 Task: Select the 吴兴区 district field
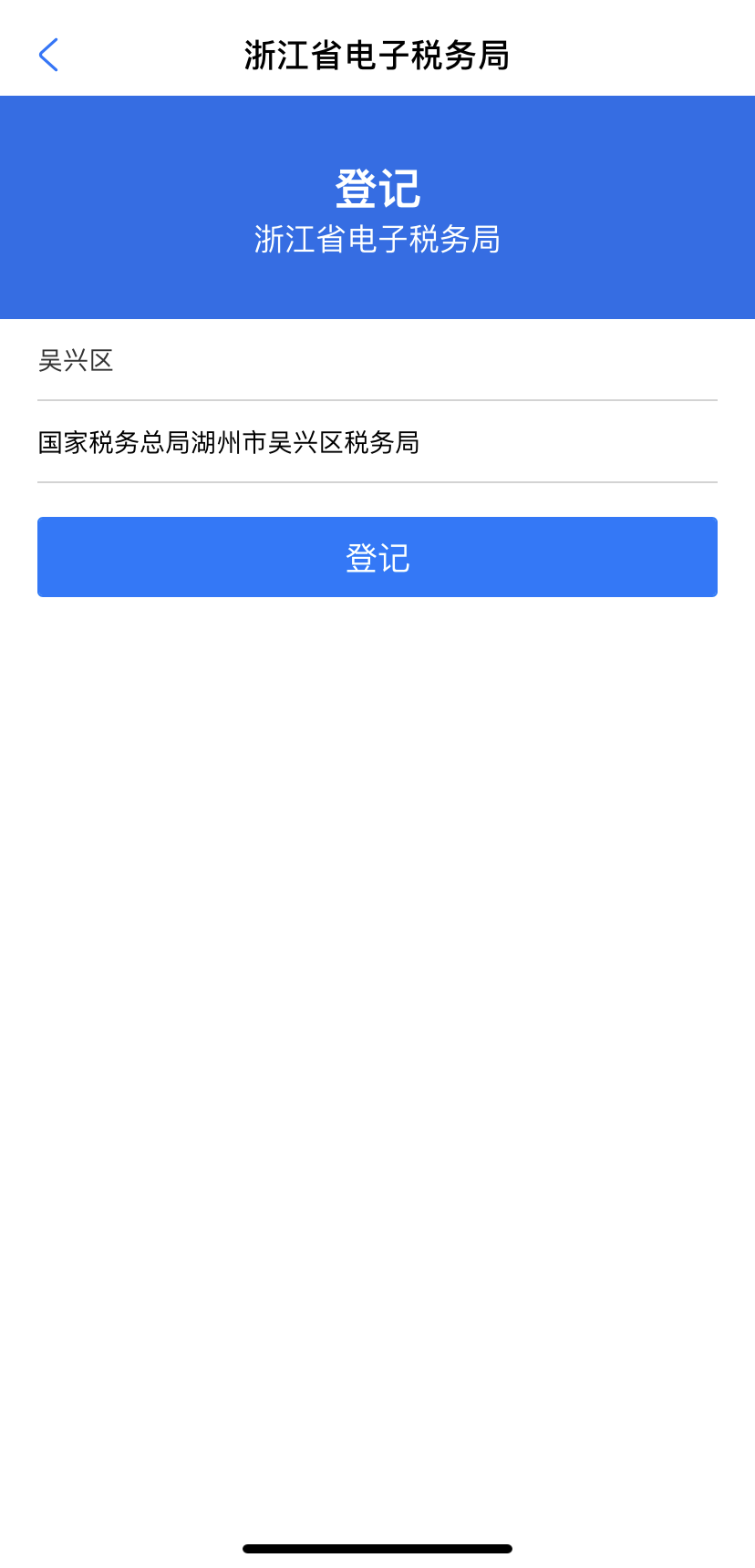377,360
